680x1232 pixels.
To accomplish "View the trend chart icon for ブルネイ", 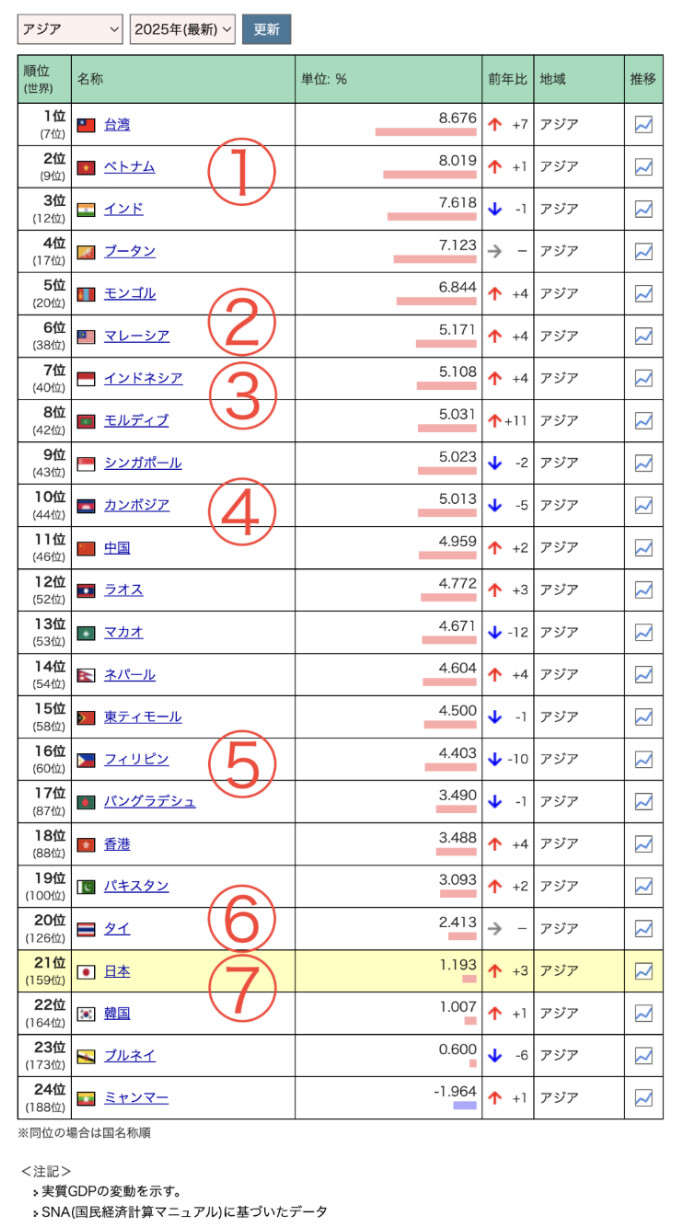I will point(644,1056).
